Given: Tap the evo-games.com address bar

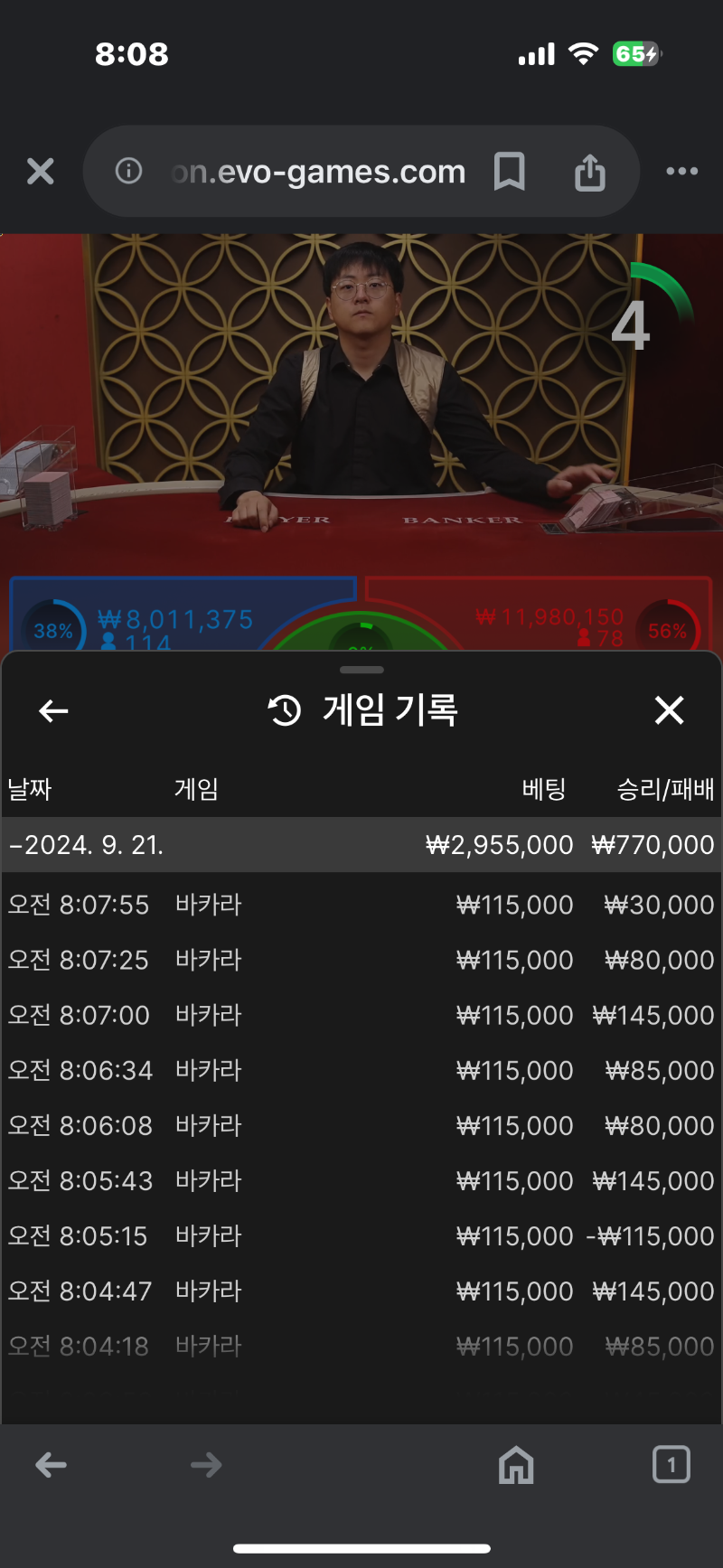Looking at the screenshot, I should coord(318,171).
